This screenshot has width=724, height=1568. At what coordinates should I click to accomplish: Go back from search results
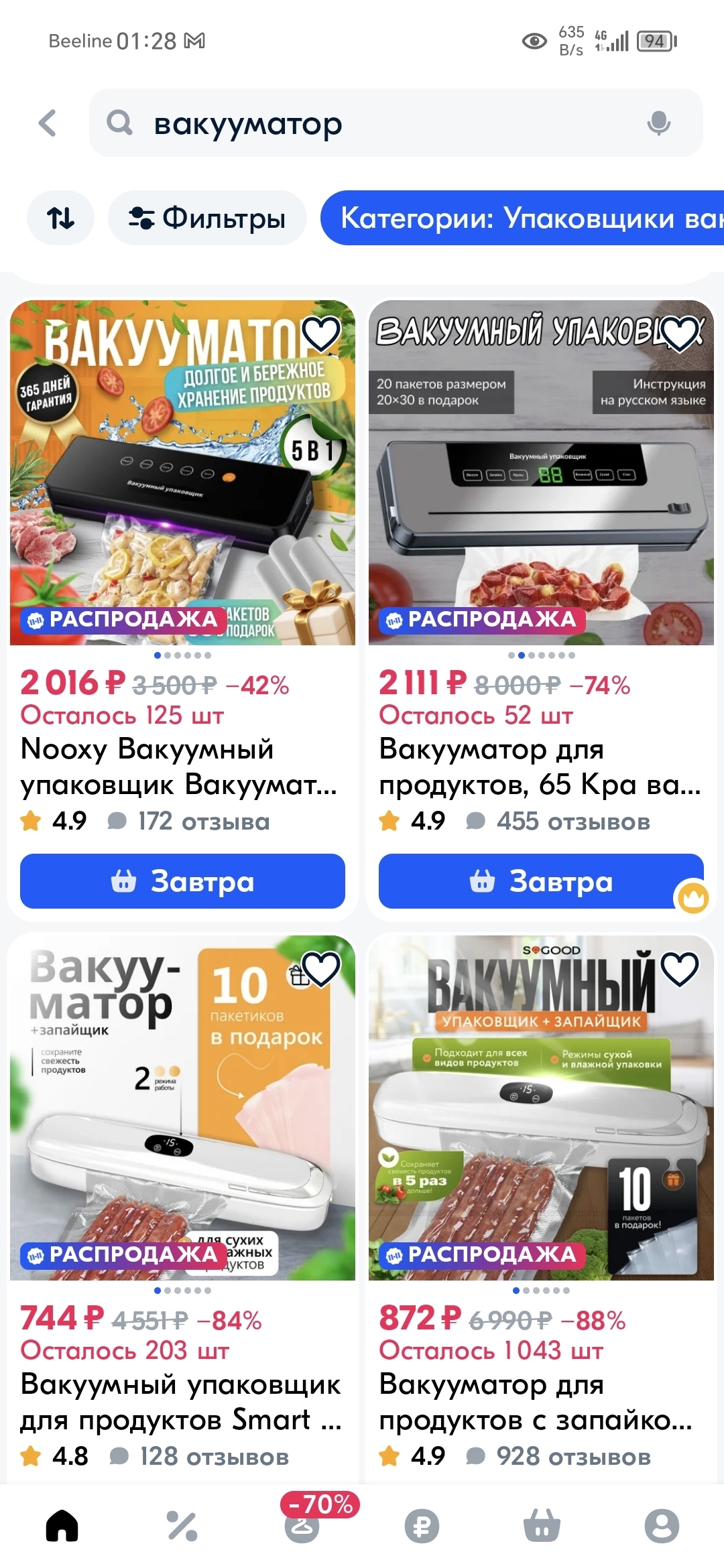click(48, 123)
